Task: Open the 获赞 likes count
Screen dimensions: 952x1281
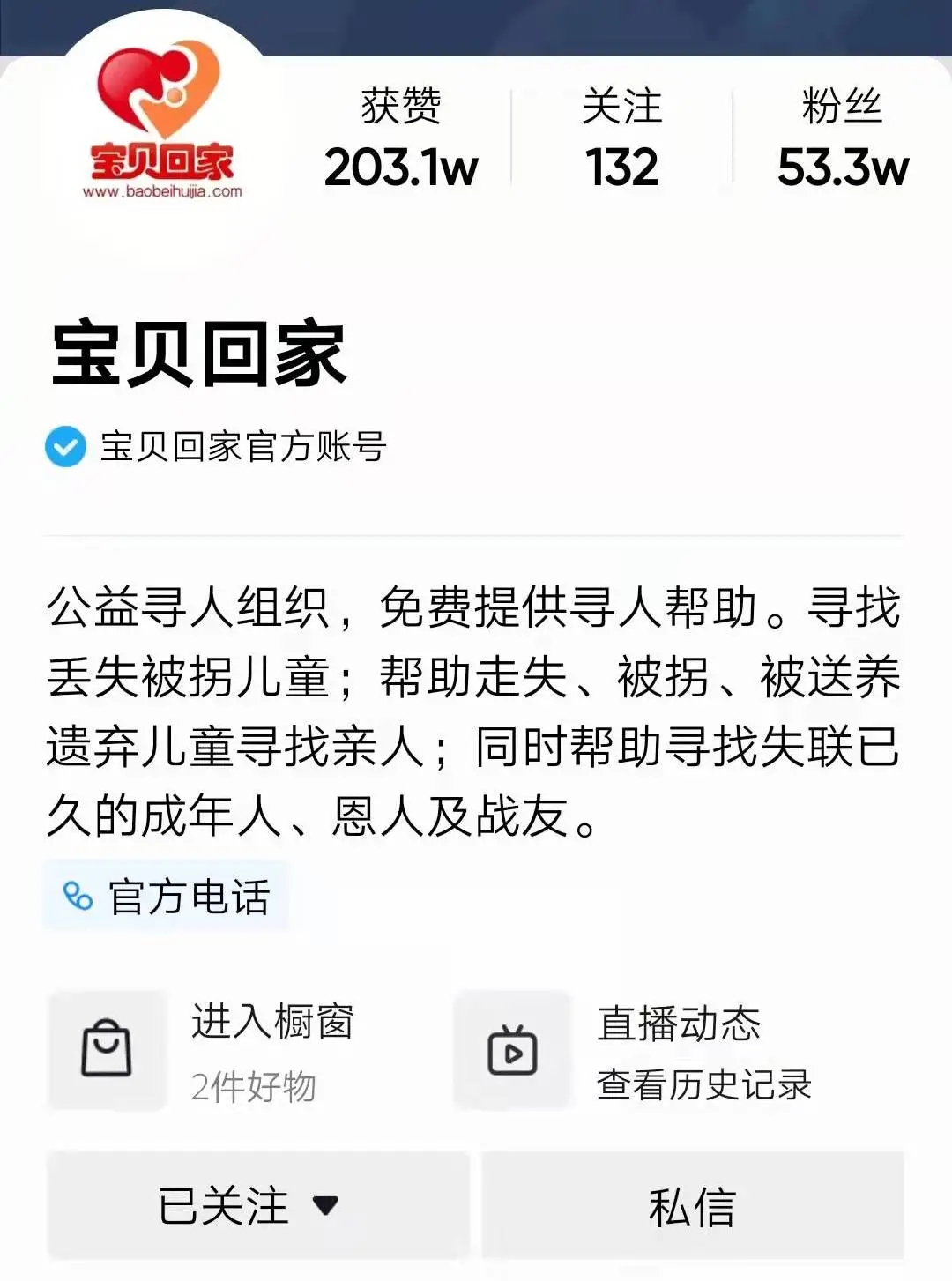Action: click(401, 139)
